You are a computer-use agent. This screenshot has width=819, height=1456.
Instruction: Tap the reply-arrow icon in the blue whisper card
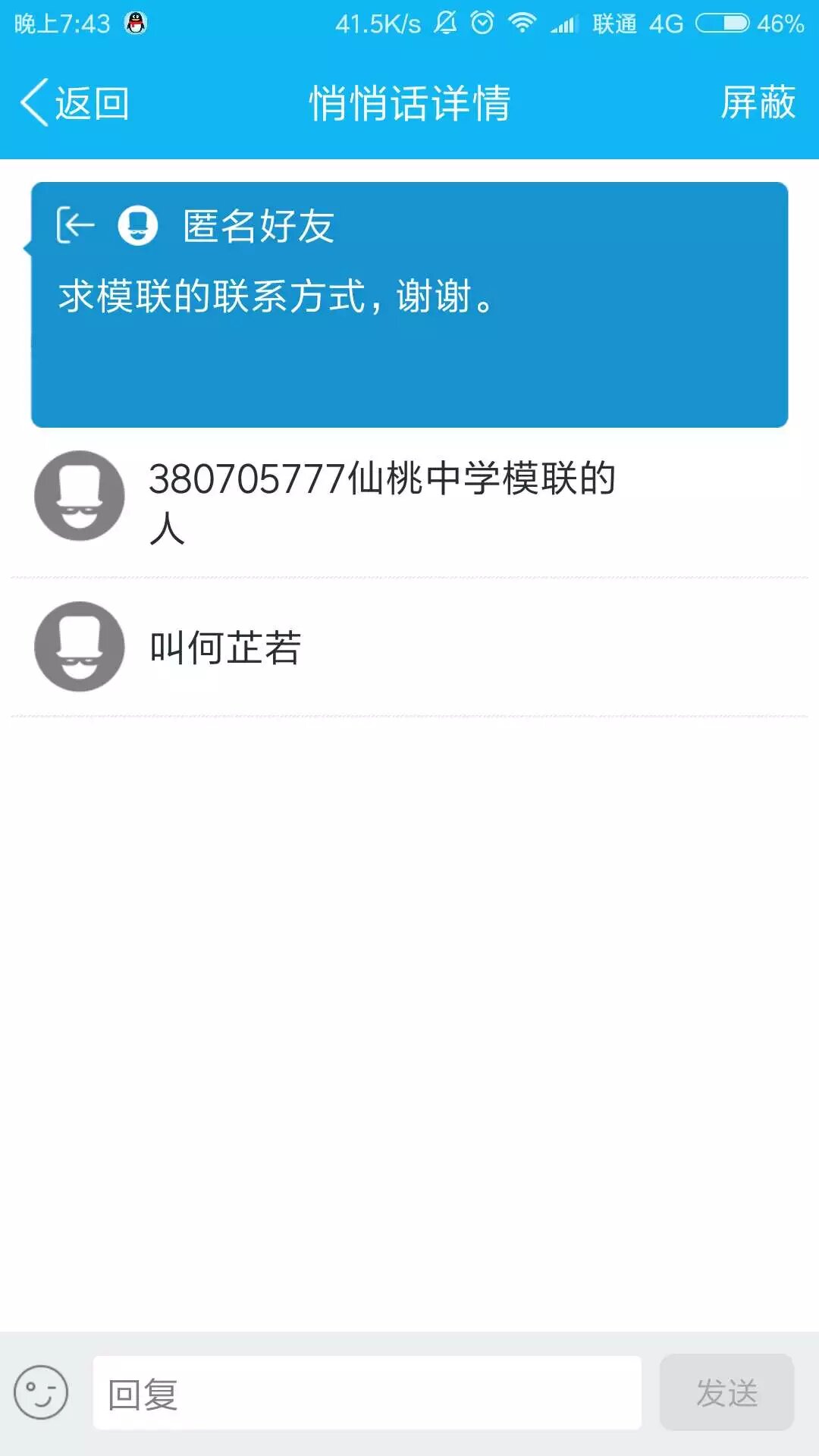76,225
